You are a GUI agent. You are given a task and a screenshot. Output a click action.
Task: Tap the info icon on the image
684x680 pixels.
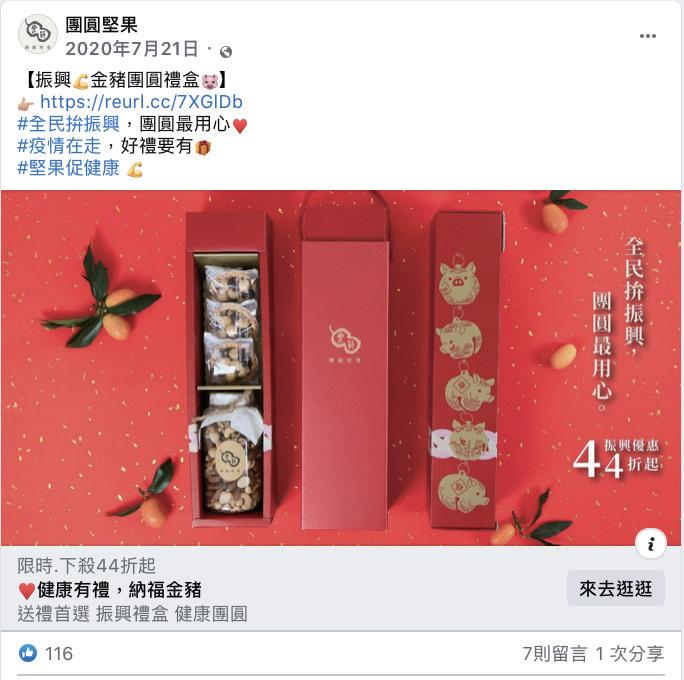[x=650, y=544]
